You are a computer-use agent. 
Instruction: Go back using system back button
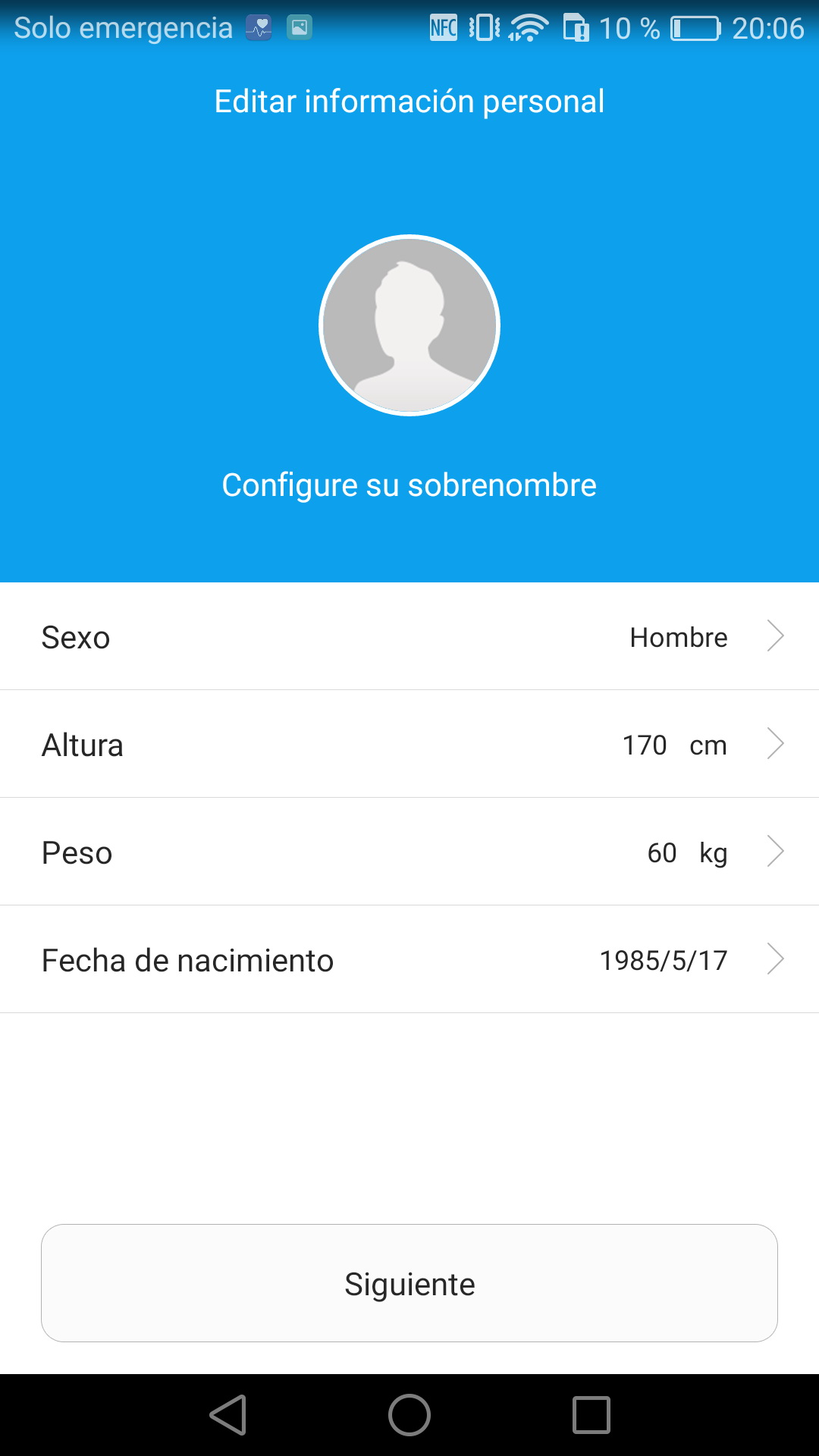pyautogui.click(x=228, y=1415)
